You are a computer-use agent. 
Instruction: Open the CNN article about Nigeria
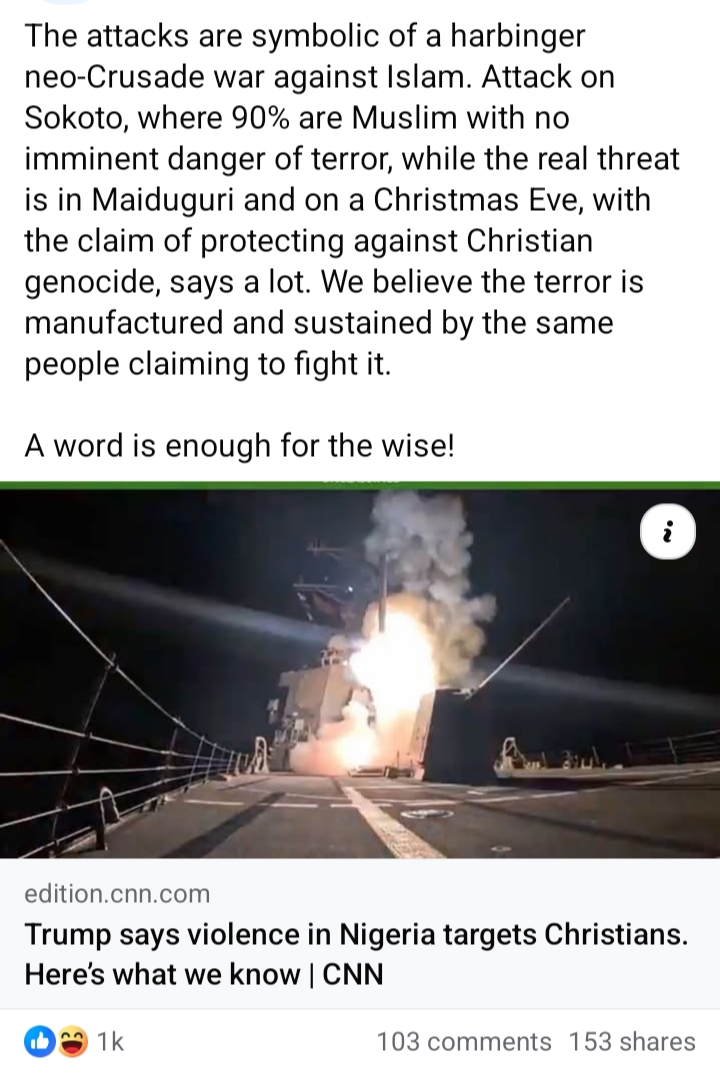point(356,954)
